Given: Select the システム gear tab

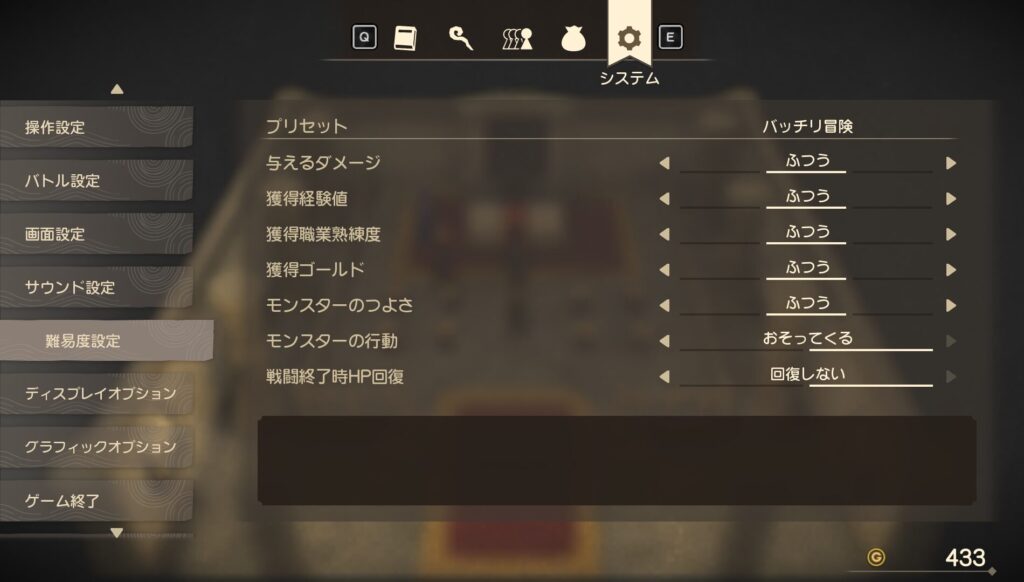Looking at the screenshot, I should point(629,38).
